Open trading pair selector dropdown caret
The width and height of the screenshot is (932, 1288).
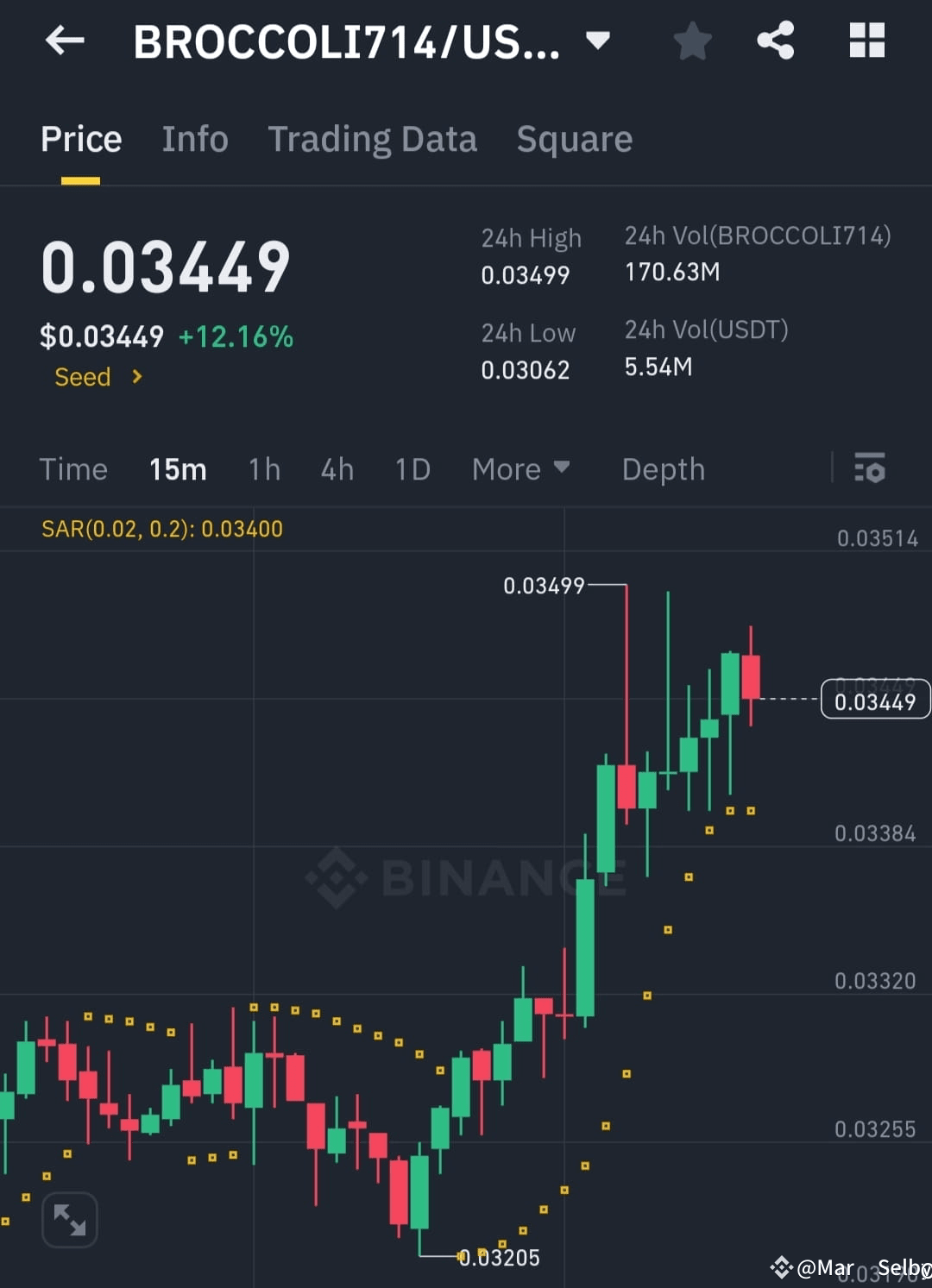point(599,40)
